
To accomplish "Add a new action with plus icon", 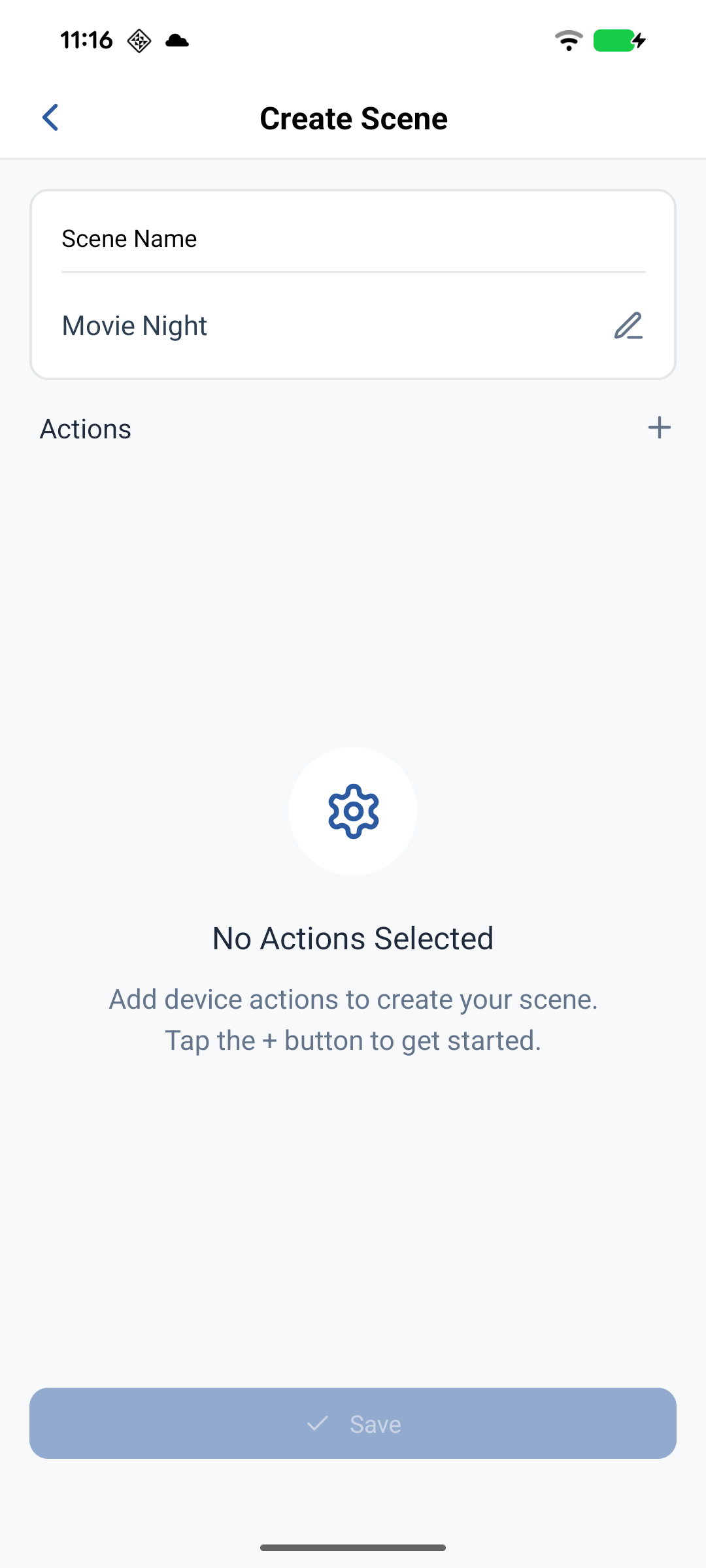I will click(x=659, y=428).
